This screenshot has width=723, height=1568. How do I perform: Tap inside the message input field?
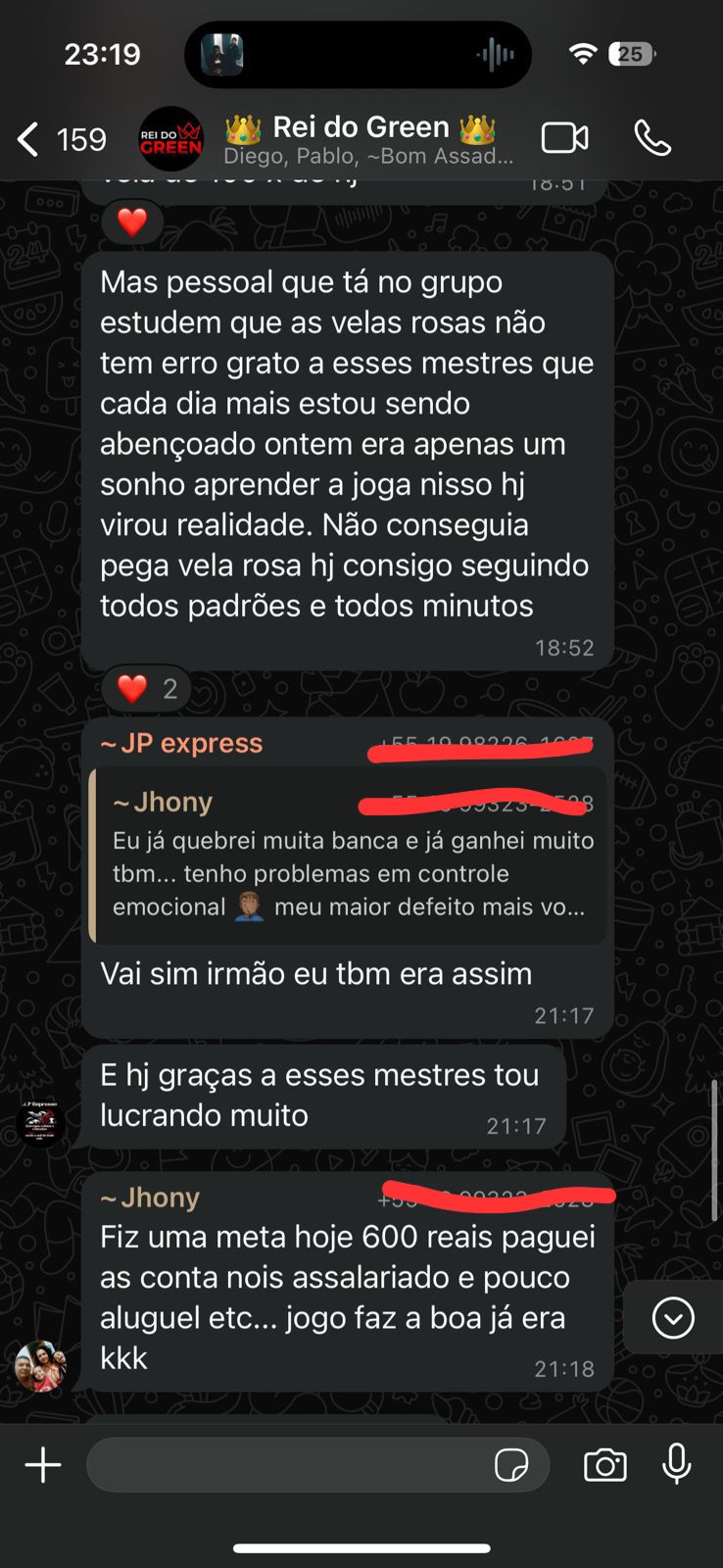[x=294, y=1465]
